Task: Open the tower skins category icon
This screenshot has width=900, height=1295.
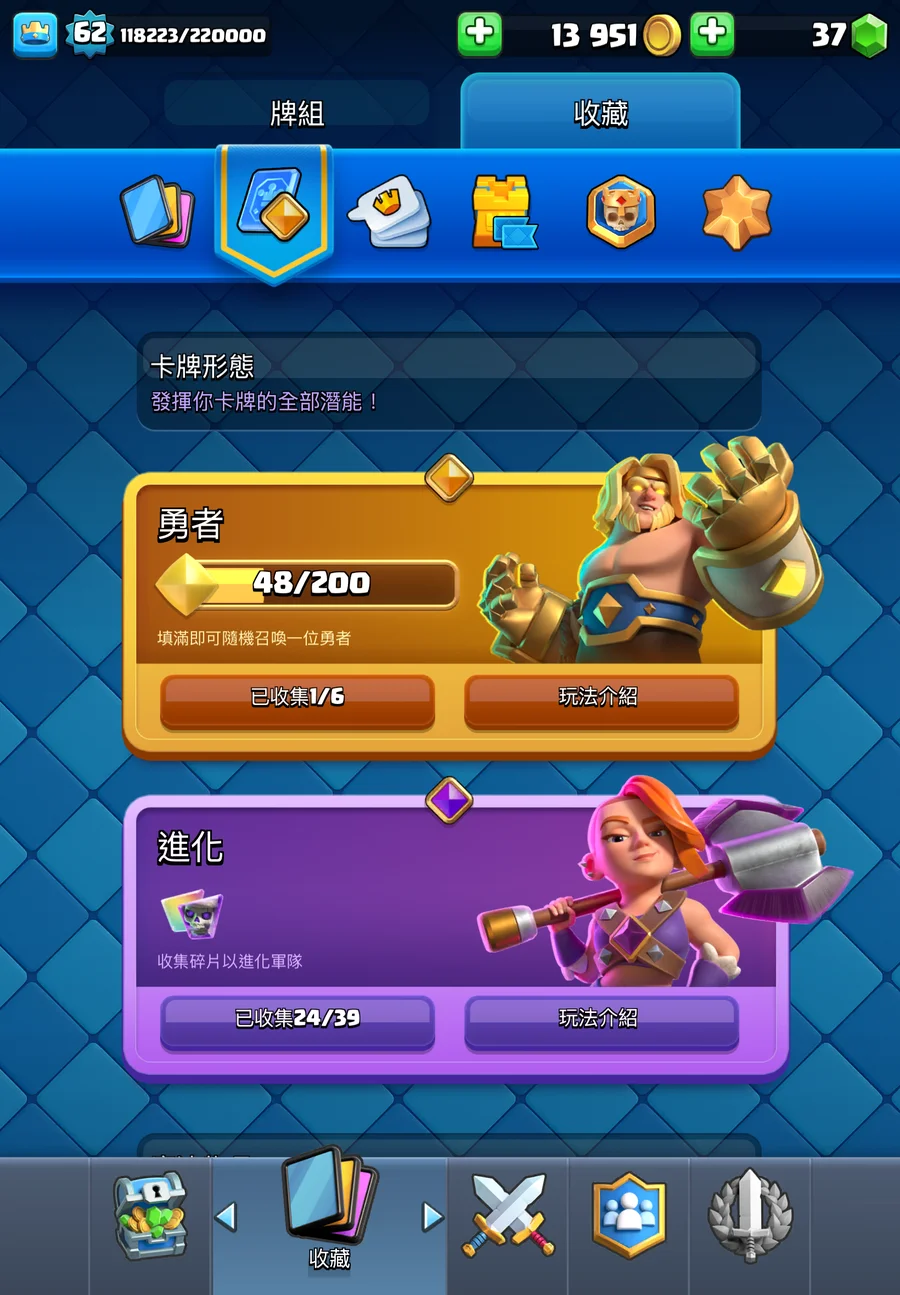Action: coord(503,212)
